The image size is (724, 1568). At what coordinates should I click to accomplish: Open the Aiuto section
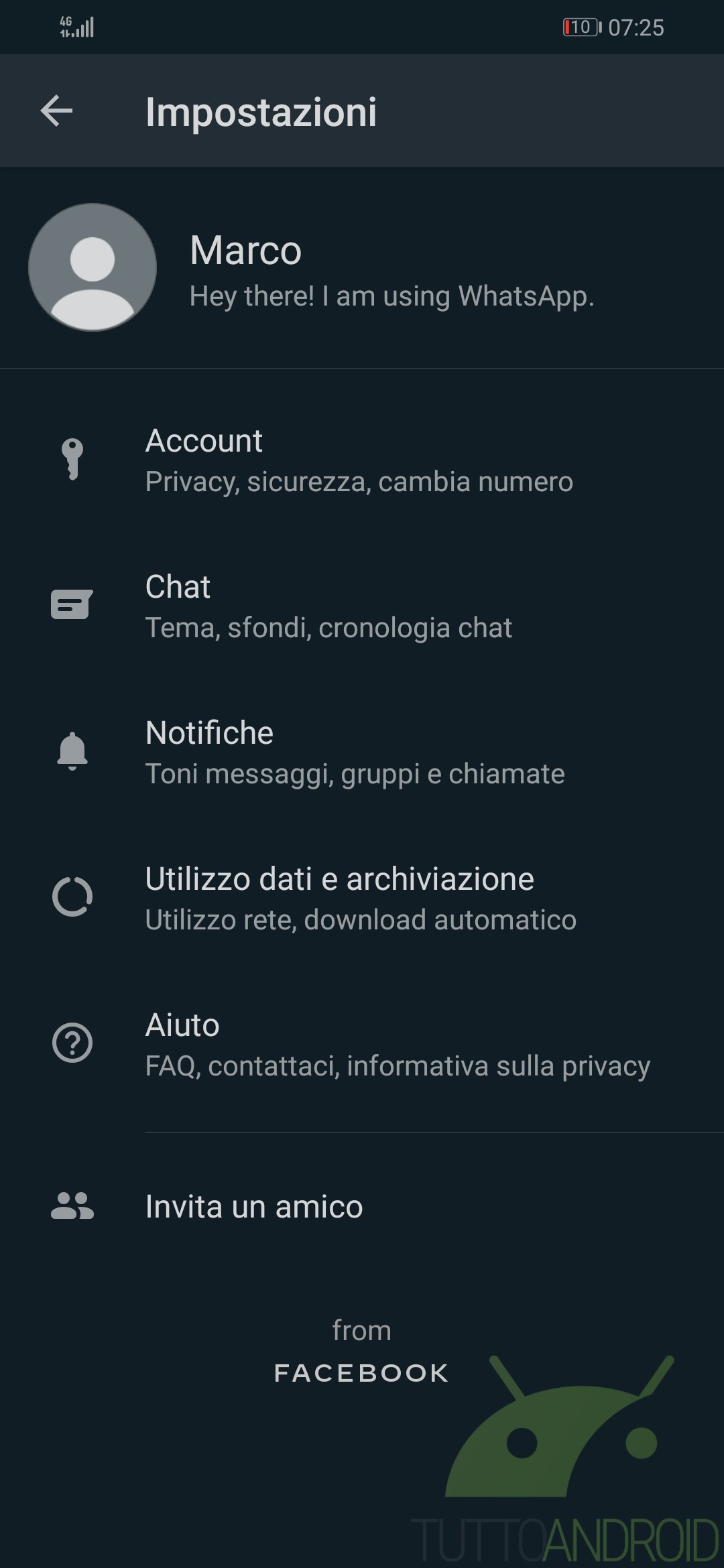[x=362, y=1045]
